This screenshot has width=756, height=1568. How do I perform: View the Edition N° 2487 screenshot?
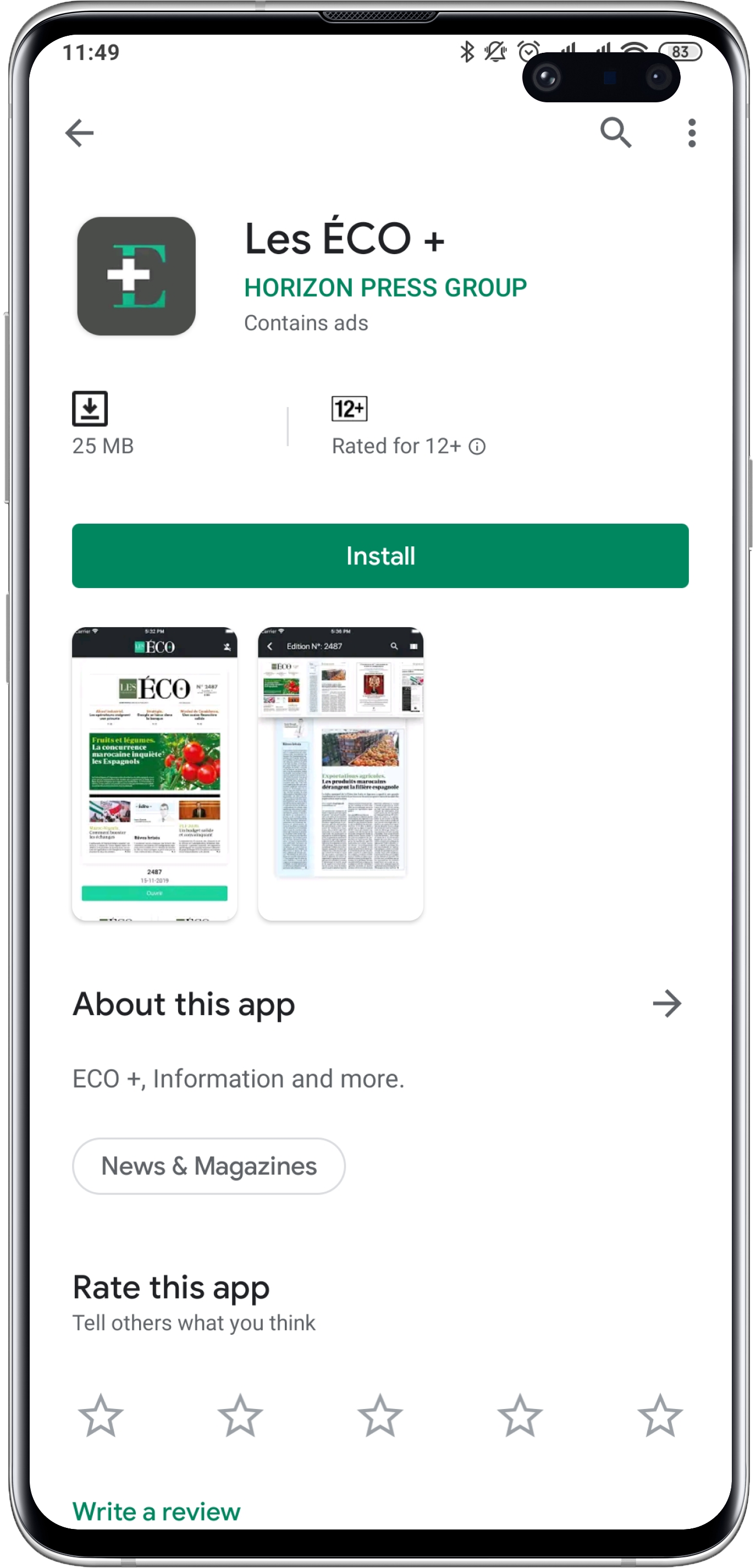click(340, 773)
